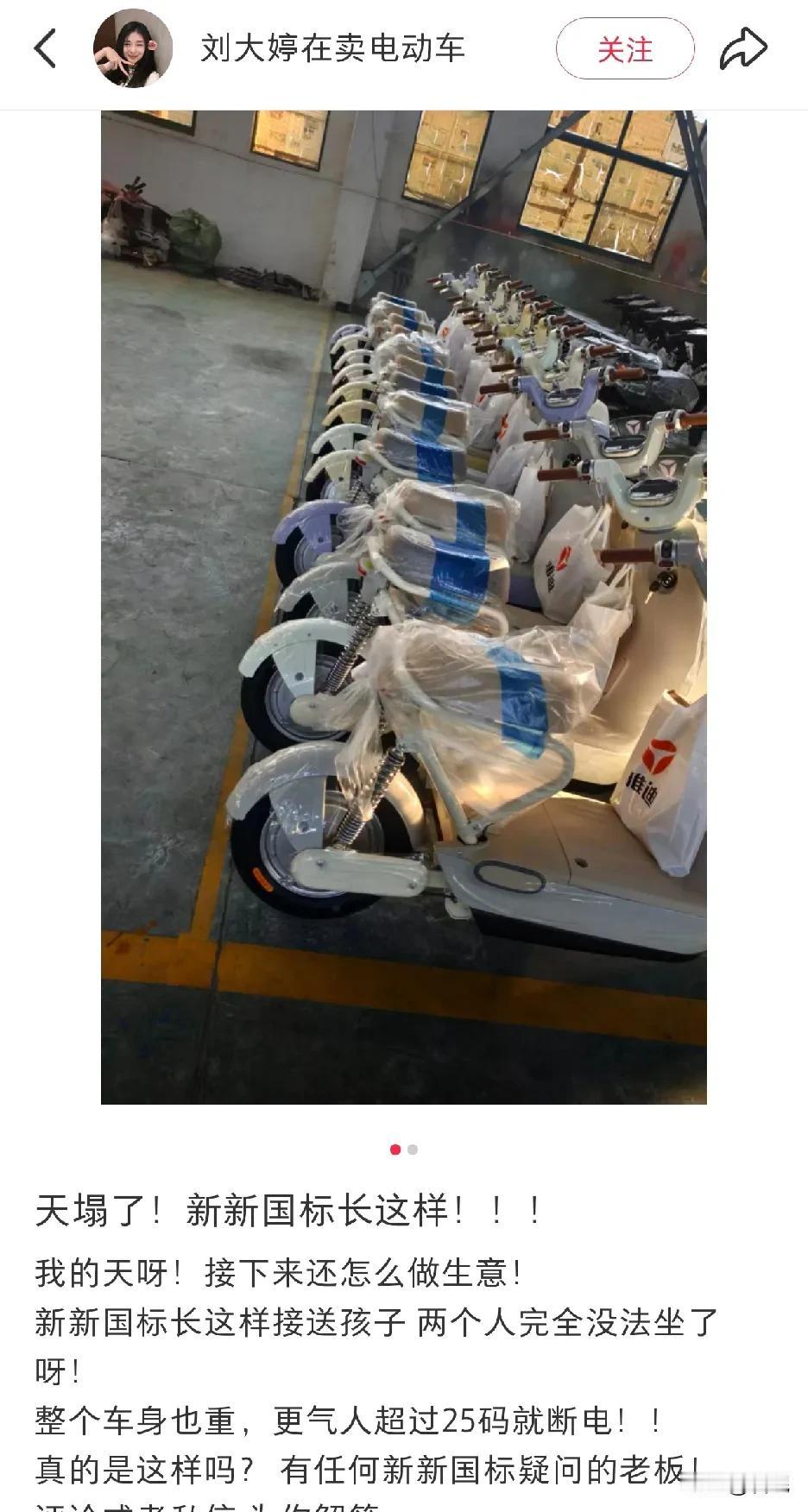Go back using the top arrow

(46, 48)
